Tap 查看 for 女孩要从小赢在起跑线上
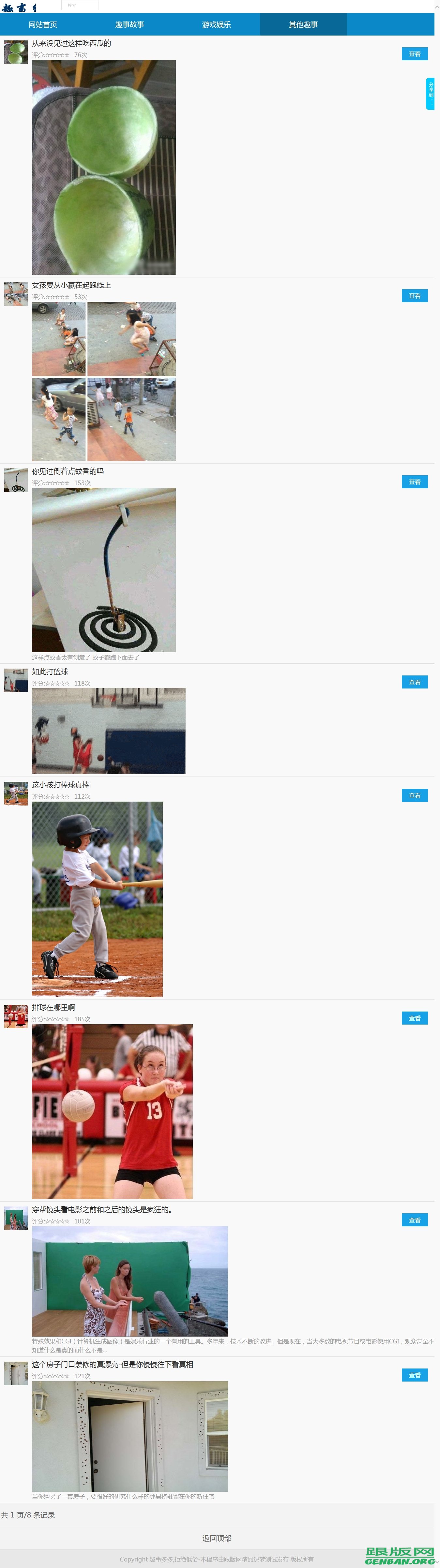The image size is (440, 1568). (x=415, y=296)
